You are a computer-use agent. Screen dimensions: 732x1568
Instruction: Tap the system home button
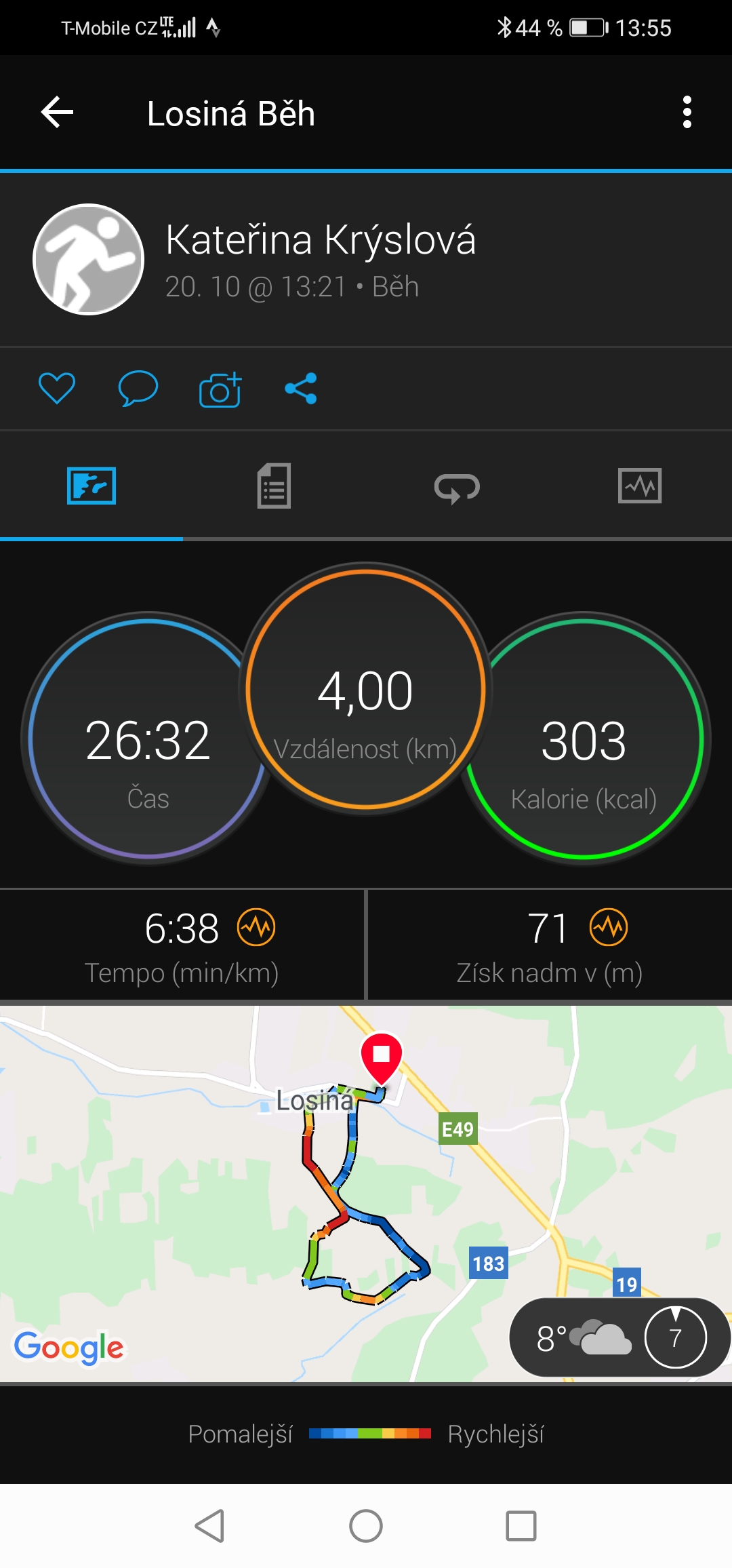[366, 1526]
